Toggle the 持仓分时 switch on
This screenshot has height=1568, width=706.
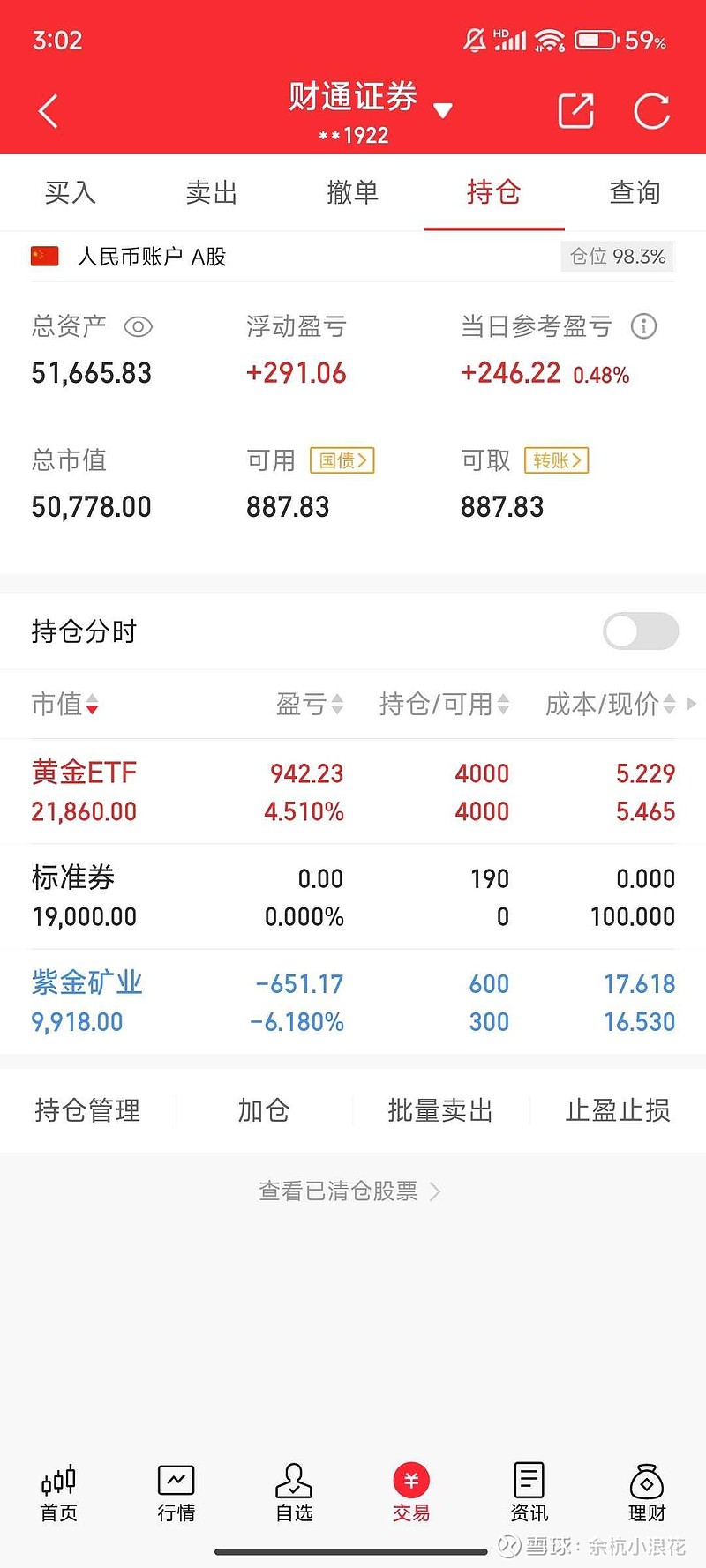(640, 631)
